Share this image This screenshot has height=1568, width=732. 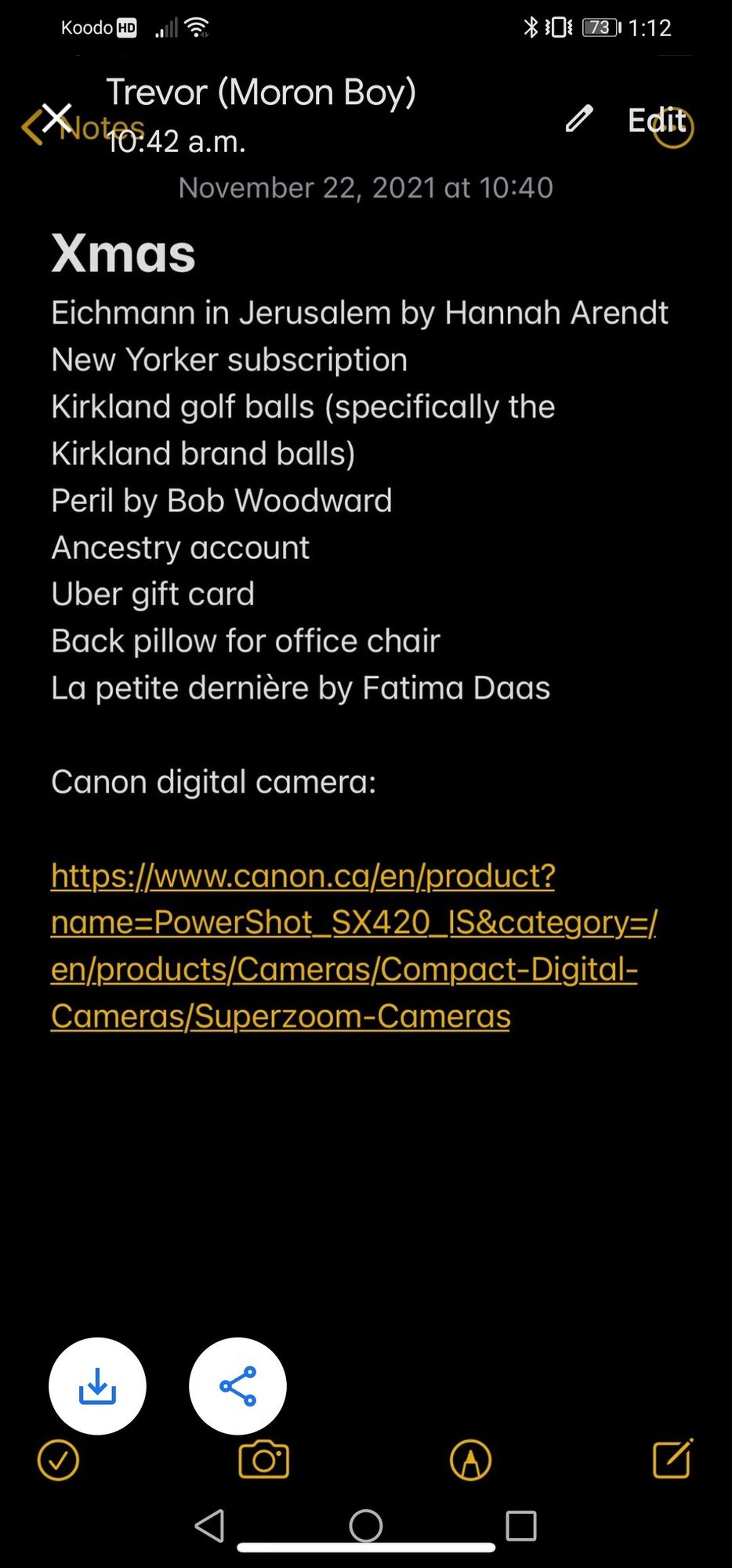click(237, 1385)
